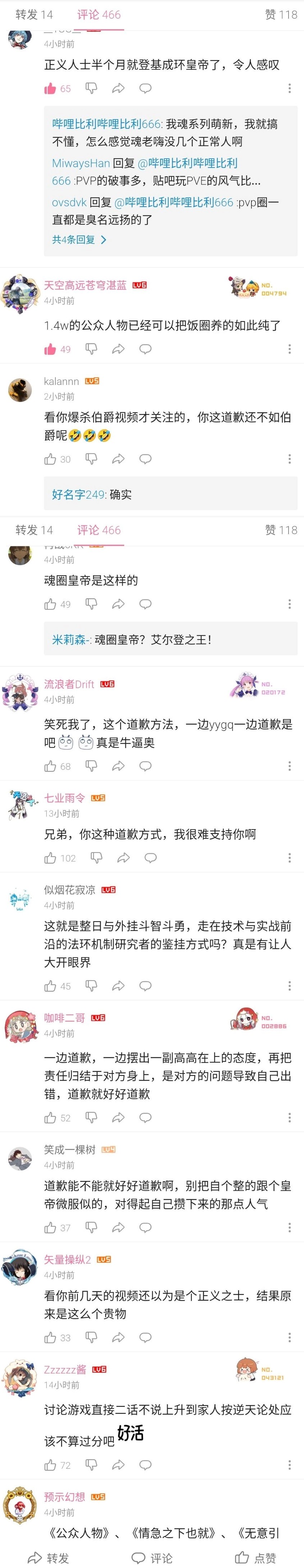This screenshot has width=304, height=1568.
Task: Tap the bottom 评论 button
Action: [x=152, y=1557]
